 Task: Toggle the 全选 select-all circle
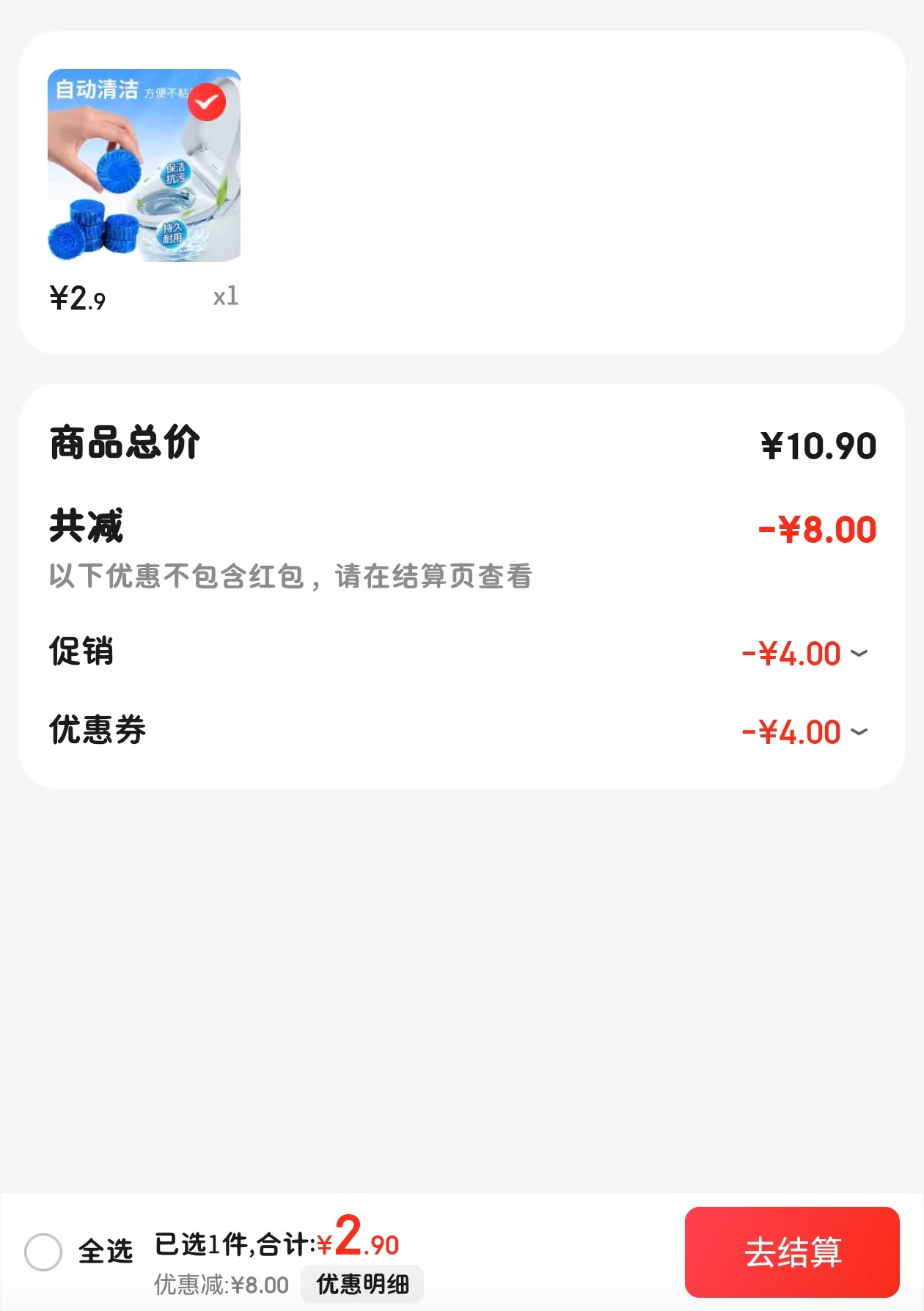pyautogui.click(x=43, y=1252)
